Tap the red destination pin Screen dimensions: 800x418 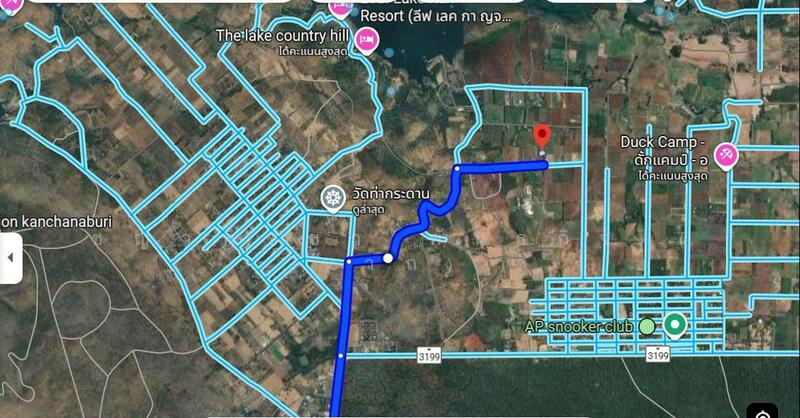(542, 138)
